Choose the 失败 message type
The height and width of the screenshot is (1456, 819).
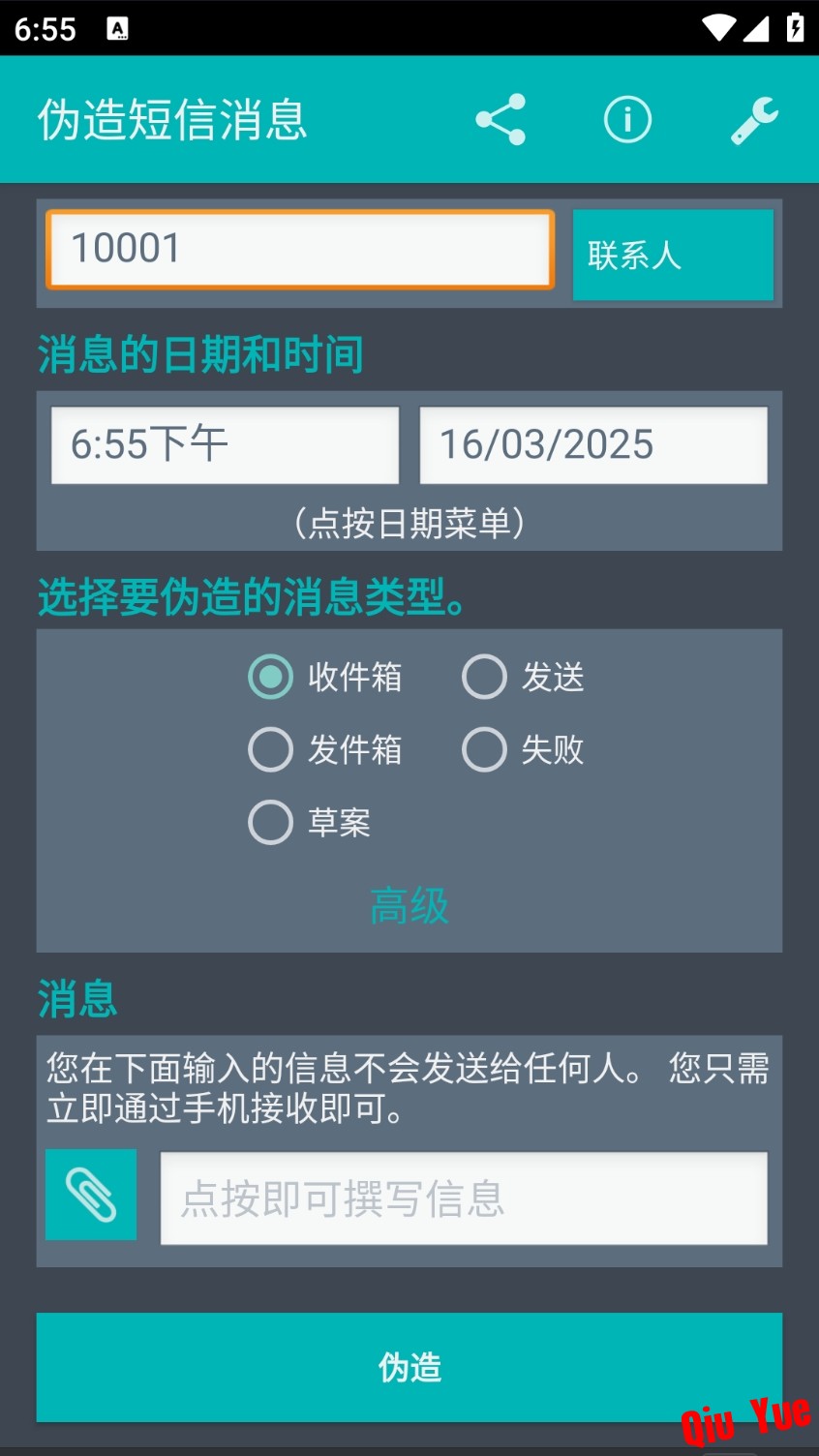pos(524,749)
